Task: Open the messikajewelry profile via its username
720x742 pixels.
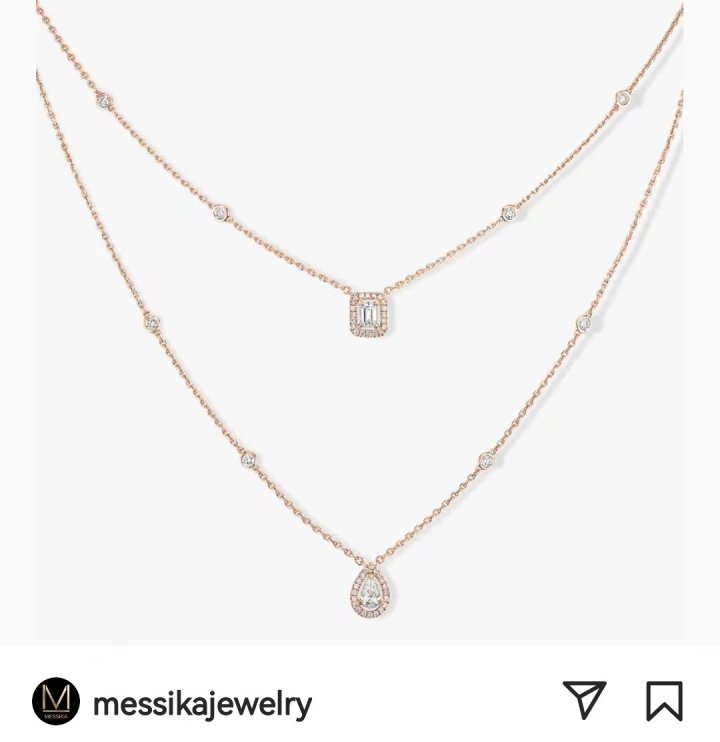Action: pos(202,704)
